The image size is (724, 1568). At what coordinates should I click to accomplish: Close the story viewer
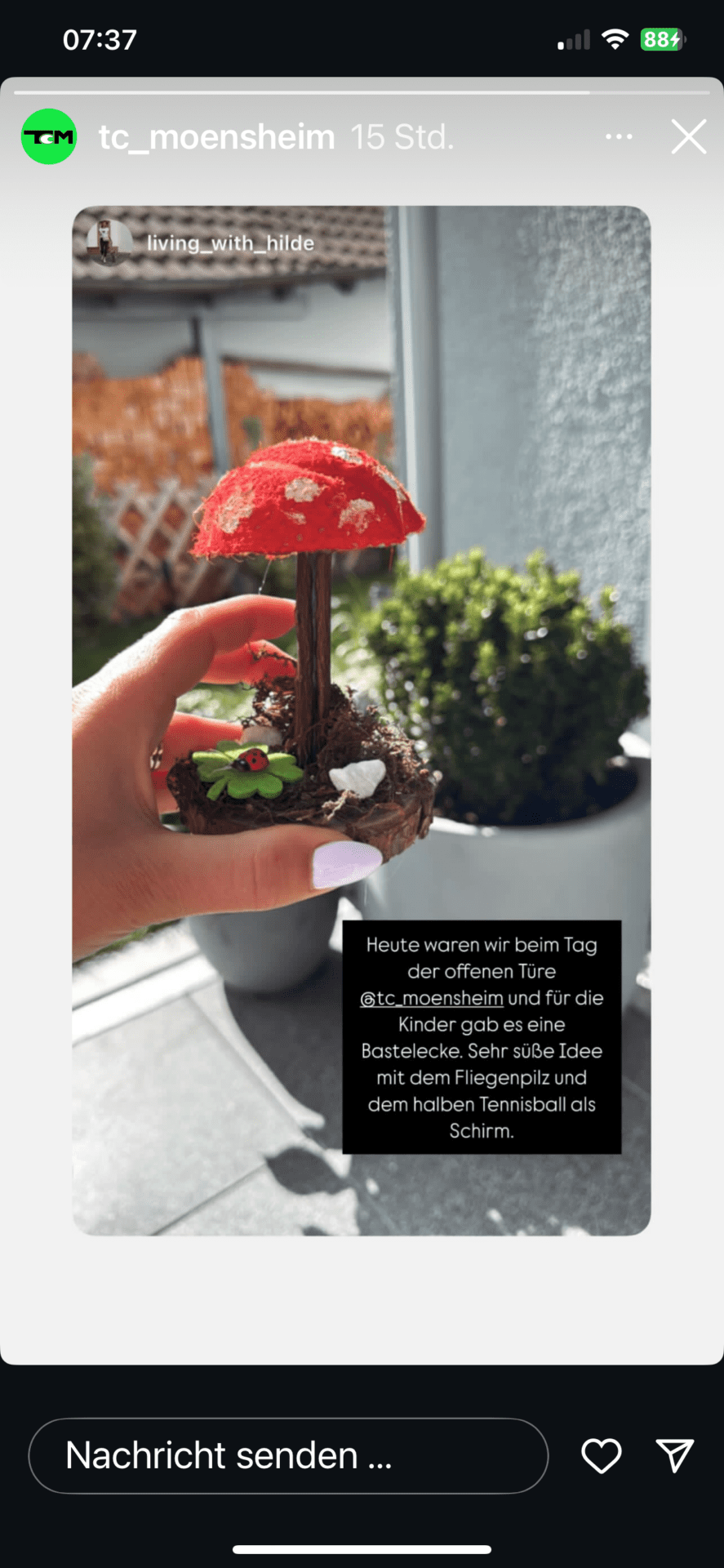(x=689, y=136)
